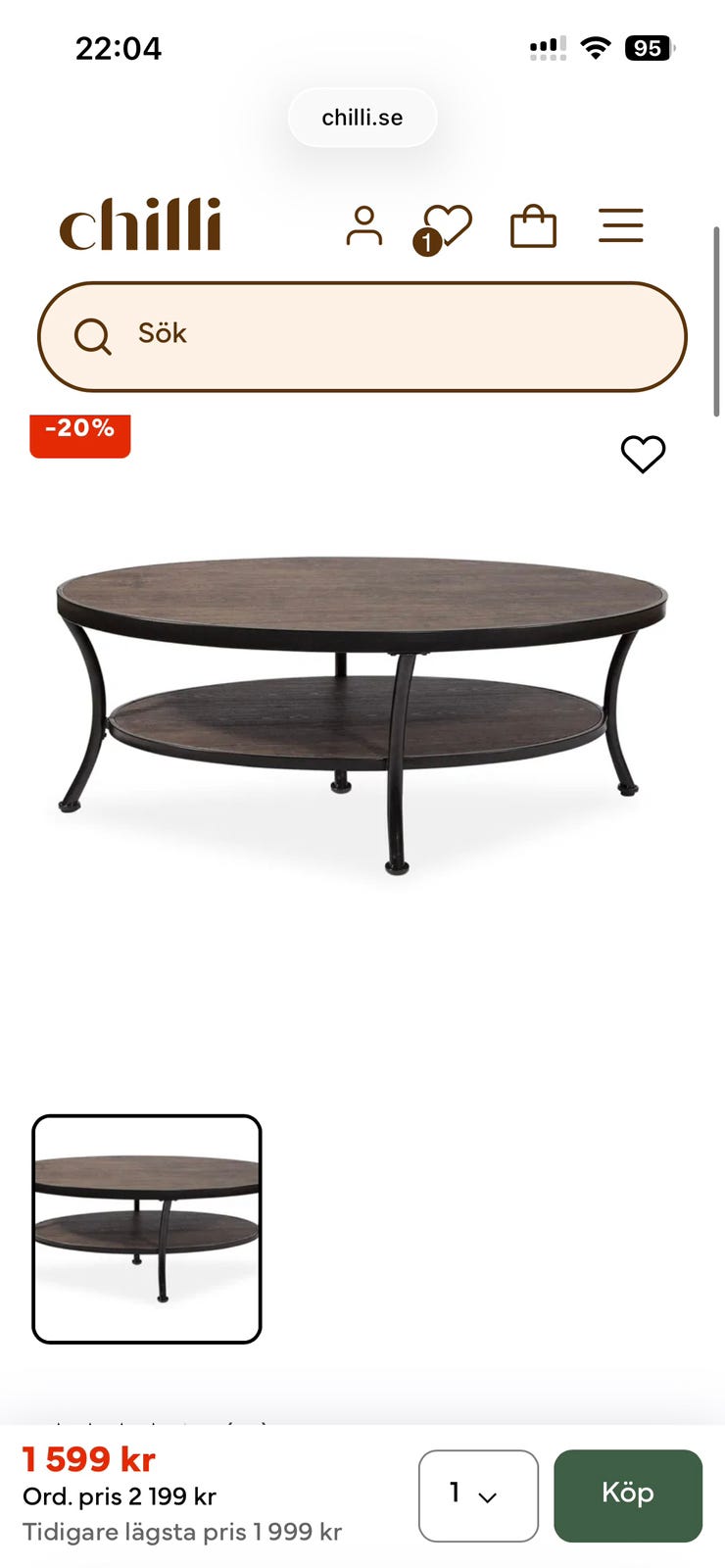This screenshot has height=1568, width=725.
Task: Open the shopping bag
Action: point(533,226)
